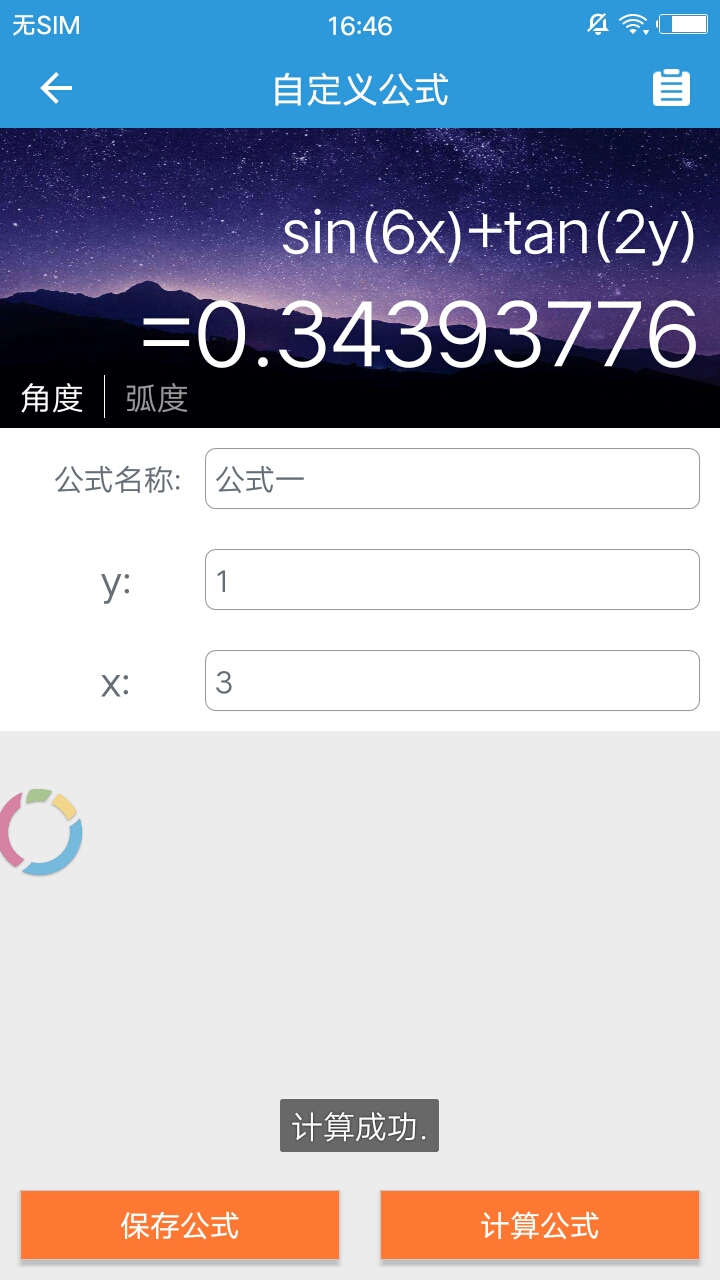Image resolution: width=720 pixels, height=1280 pixels.
Task: Tap the y value input field
Action: click(451, 580)
